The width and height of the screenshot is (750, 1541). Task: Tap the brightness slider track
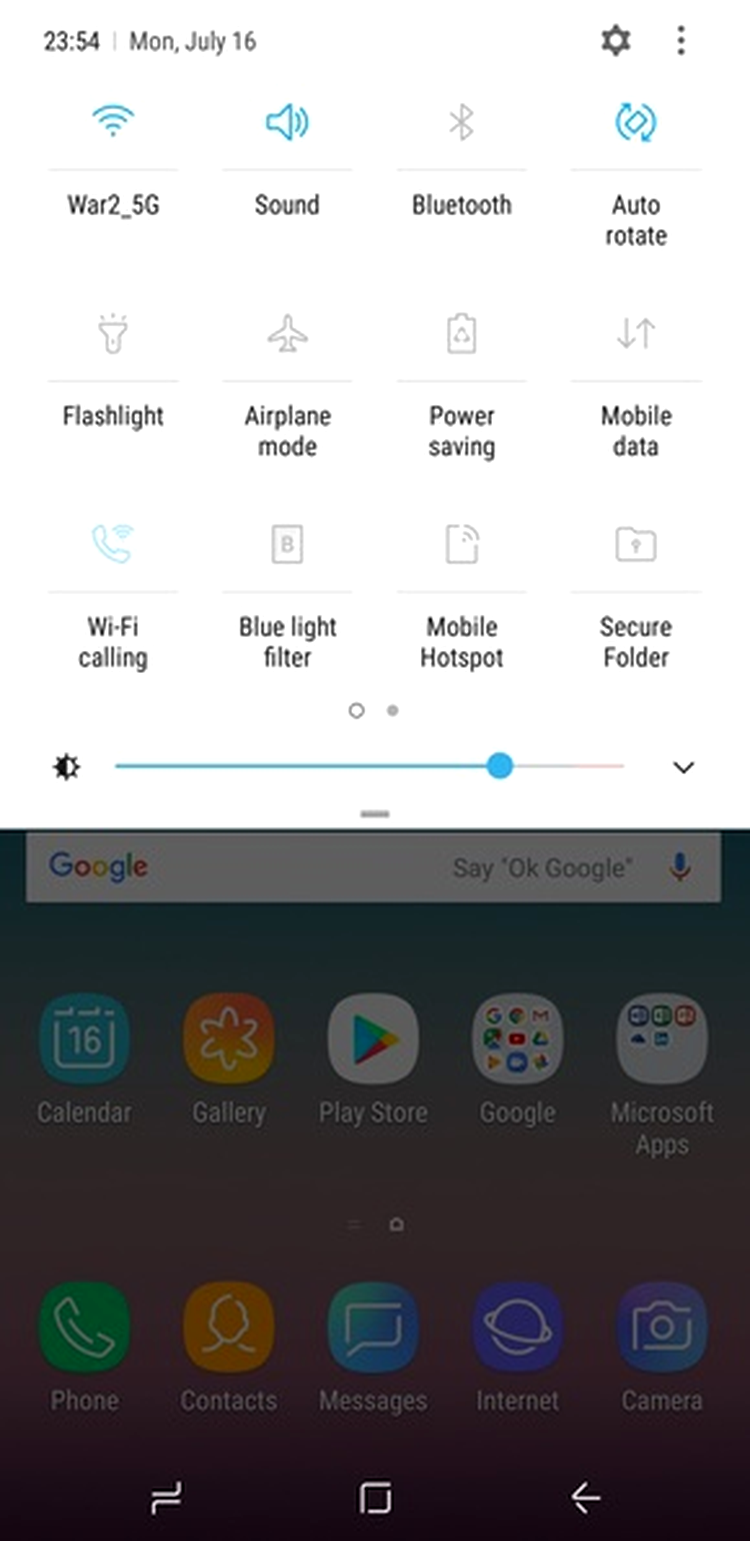click(300, 767)
